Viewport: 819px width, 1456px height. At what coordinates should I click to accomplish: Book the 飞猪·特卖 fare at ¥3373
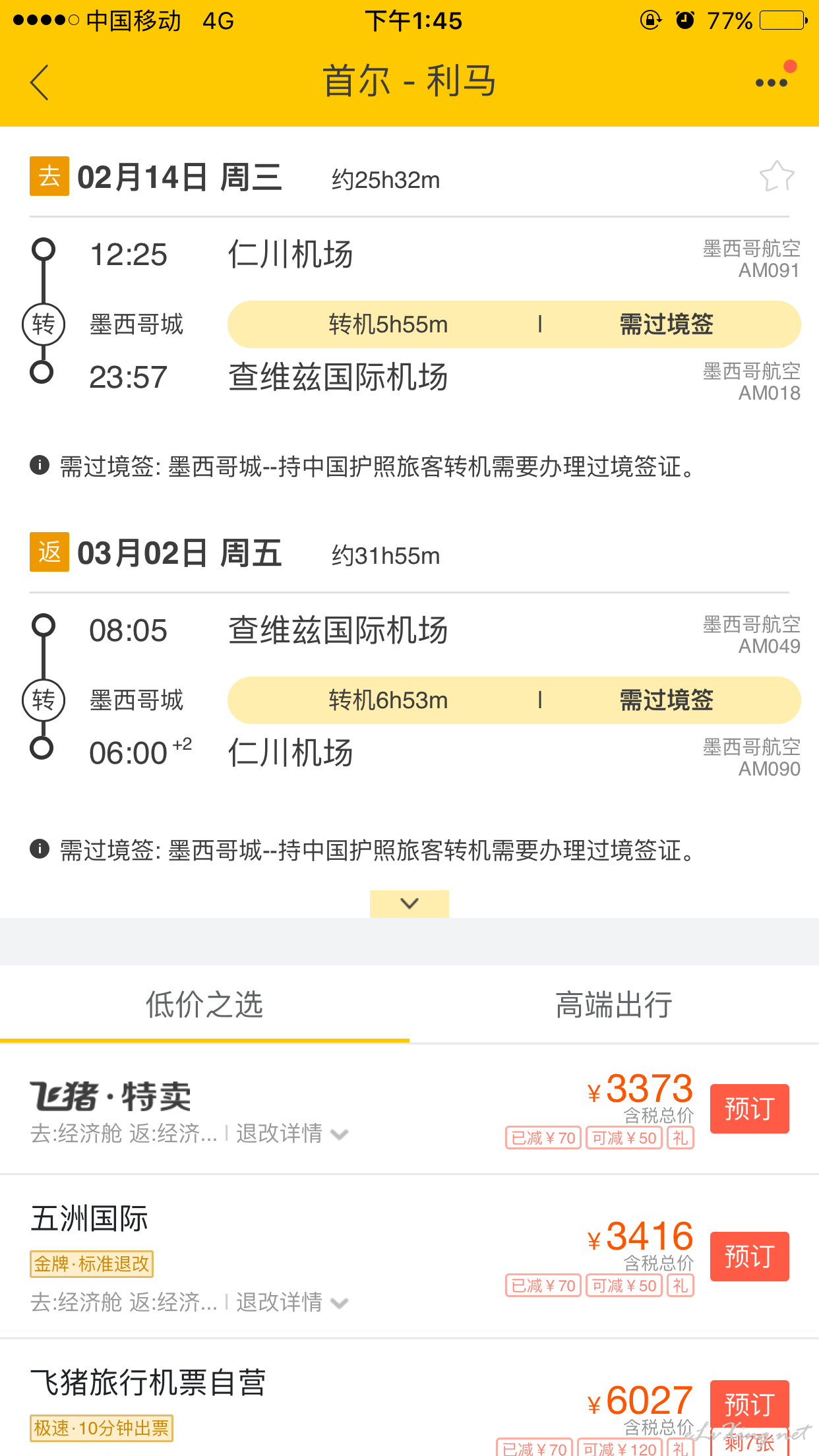pyautogui.click(x=749, y=1108)
